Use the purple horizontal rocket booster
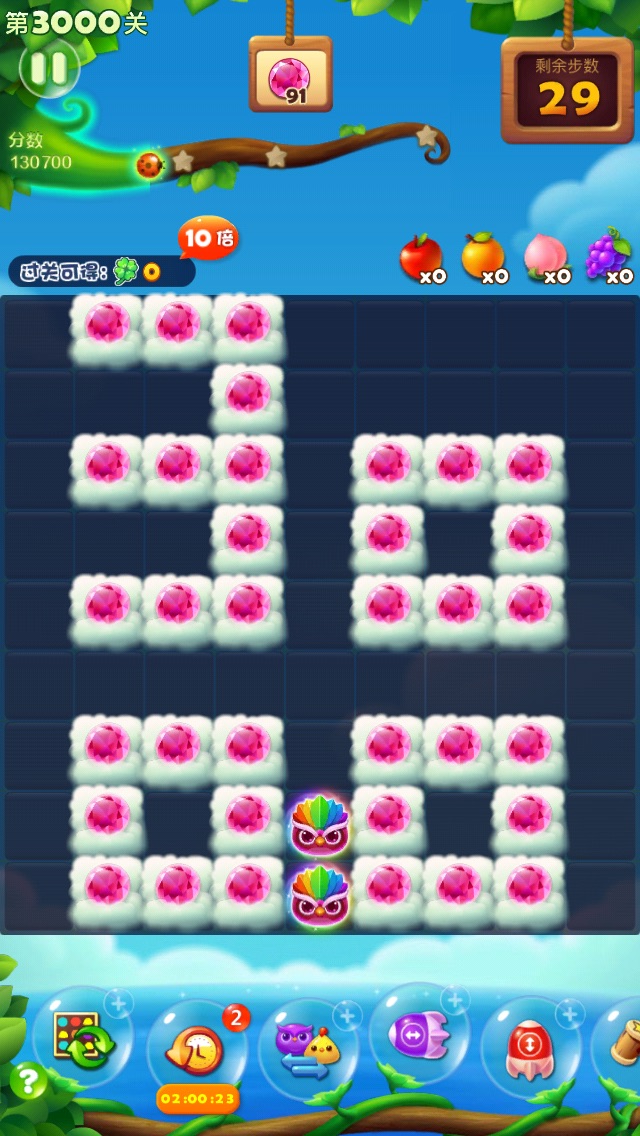 pos(417,1033)
